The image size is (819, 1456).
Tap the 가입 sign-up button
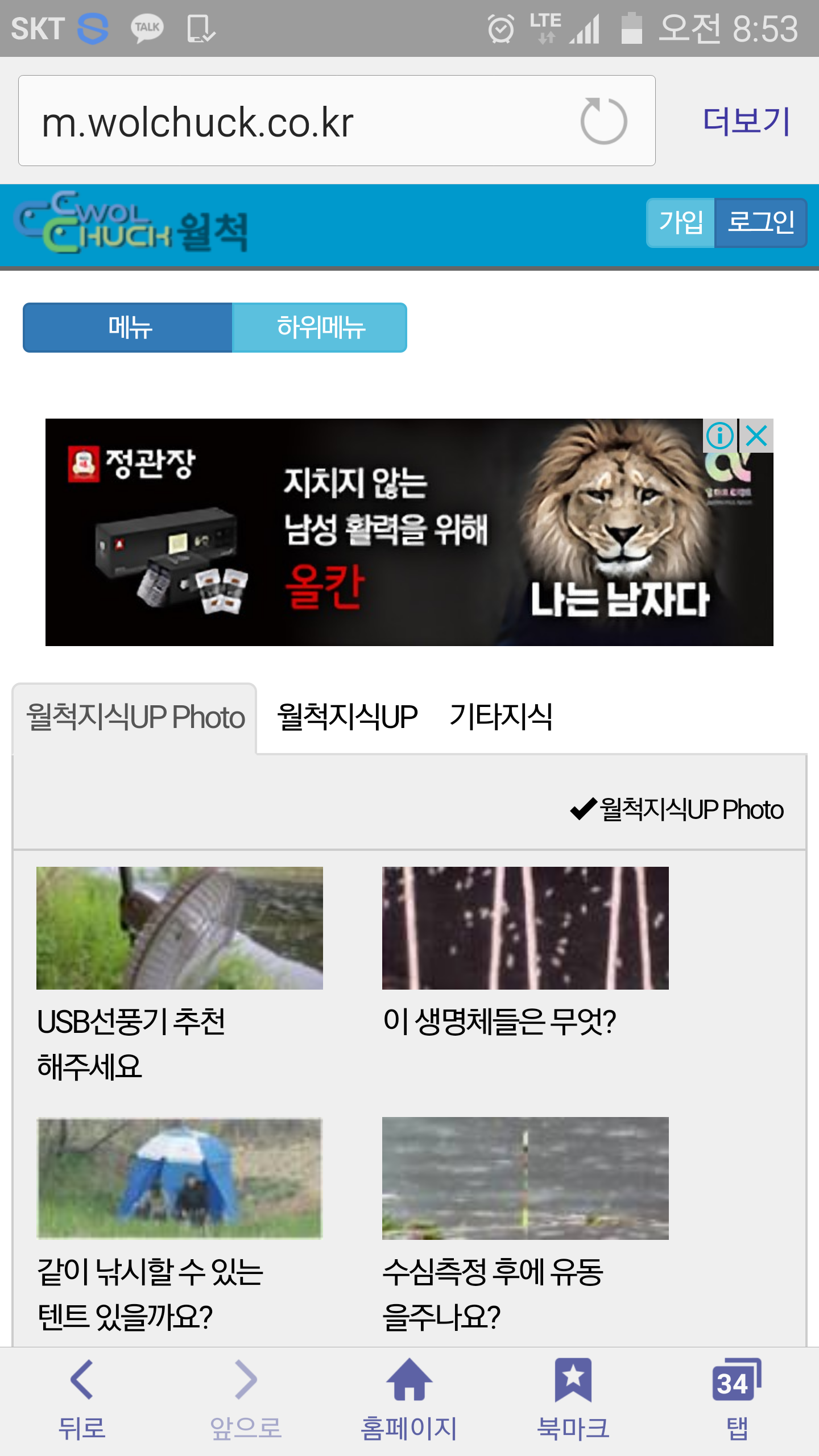[x=680, y=222]
